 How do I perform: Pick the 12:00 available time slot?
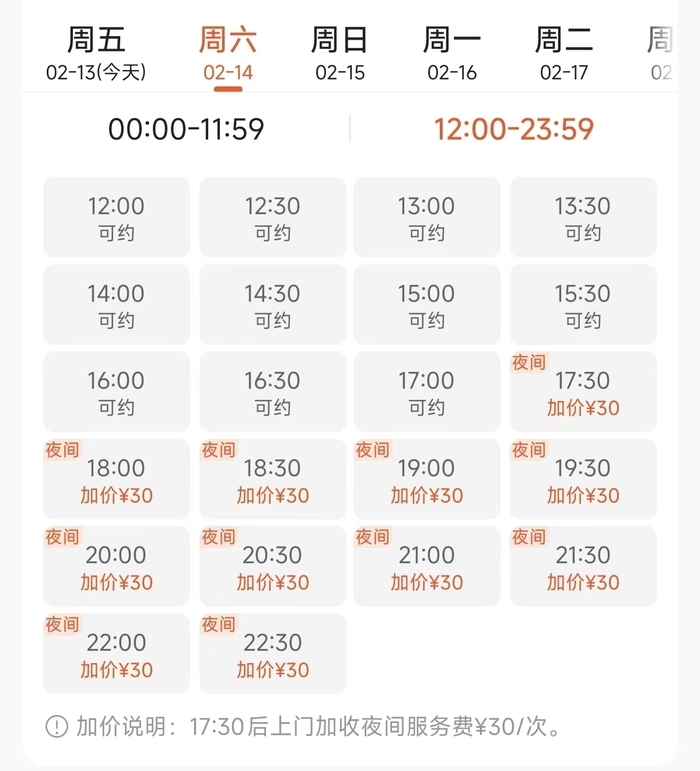click(116, 217)
